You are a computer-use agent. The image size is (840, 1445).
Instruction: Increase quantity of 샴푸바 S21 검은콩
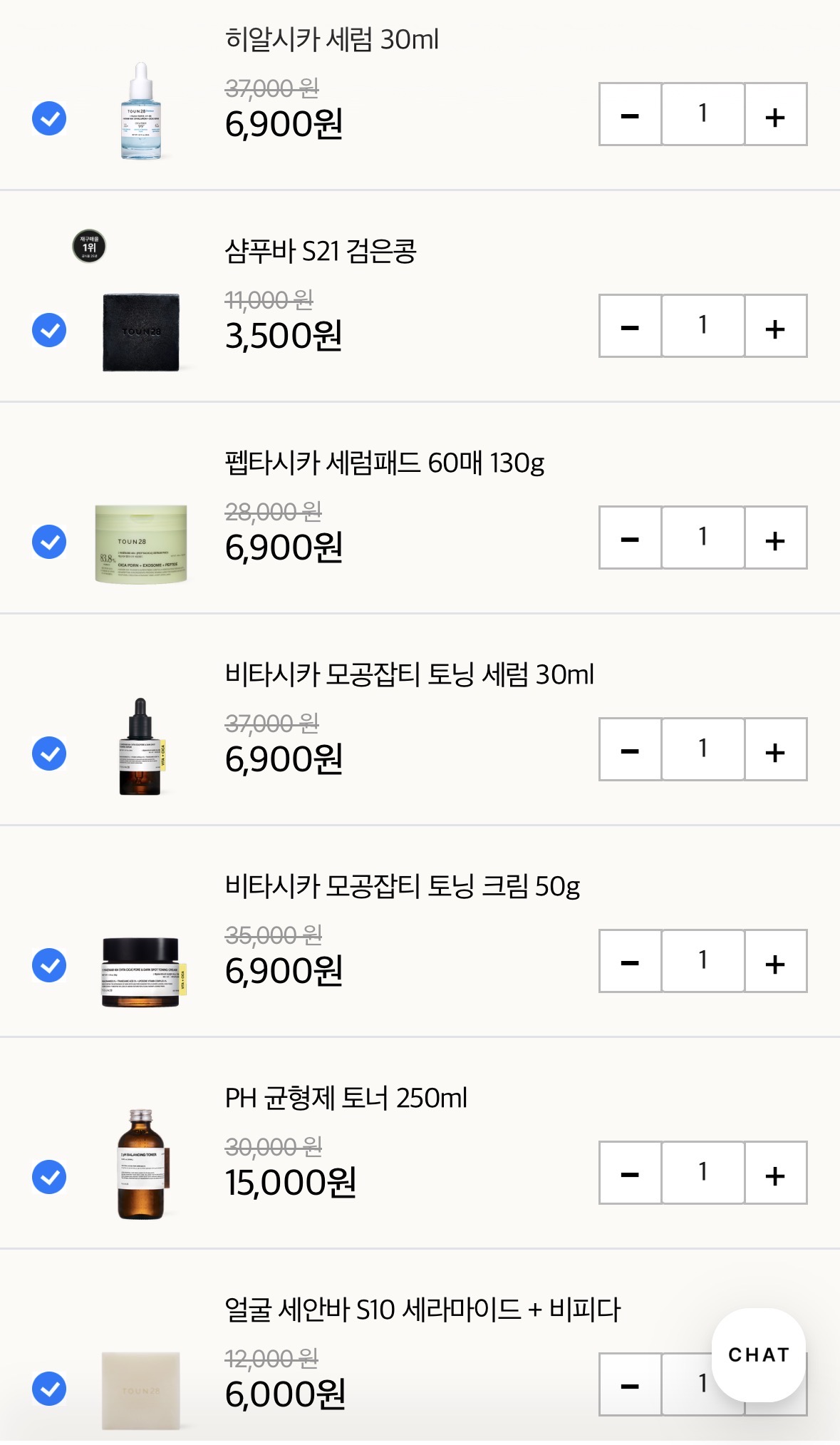(775, 326)
